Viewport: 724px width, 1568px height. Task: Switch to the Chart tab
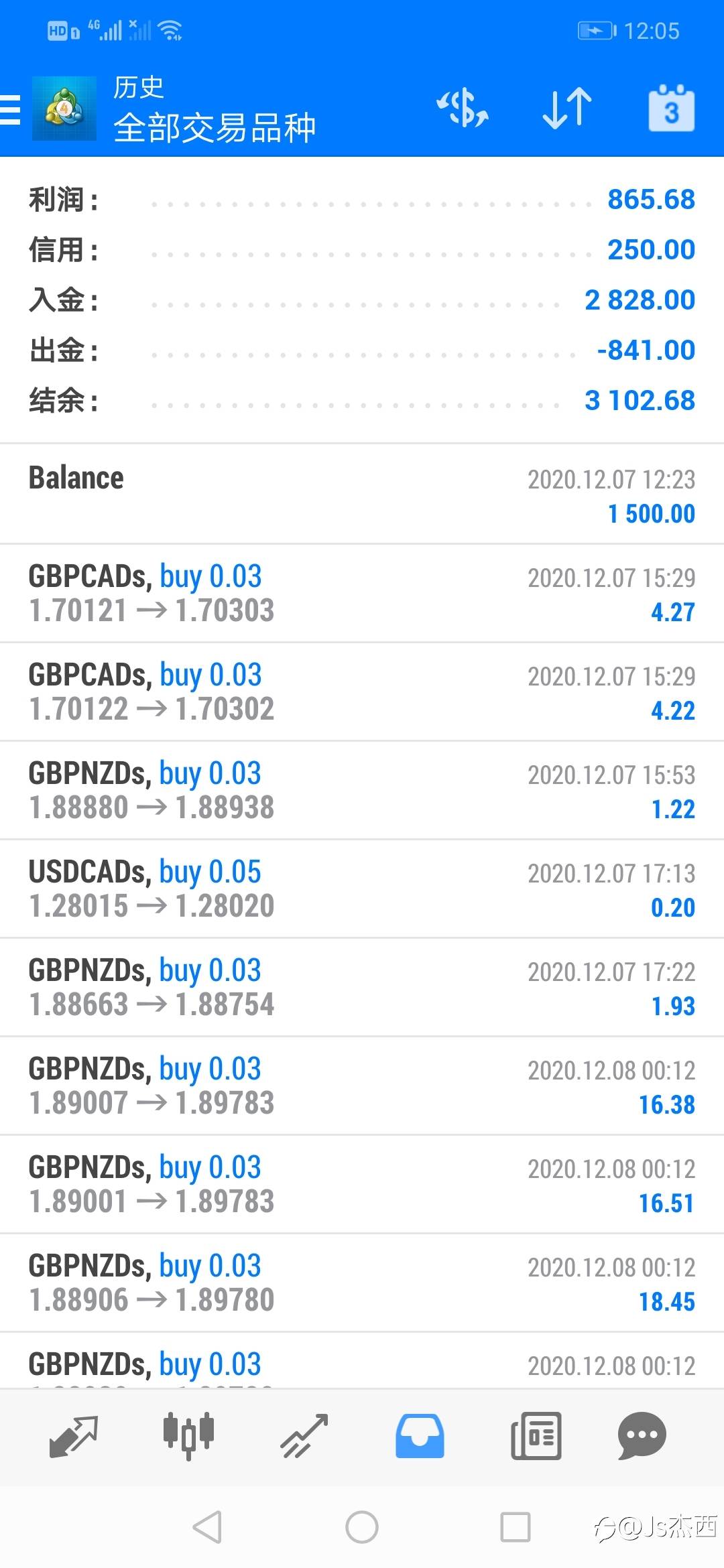[x=188, y=1436]
